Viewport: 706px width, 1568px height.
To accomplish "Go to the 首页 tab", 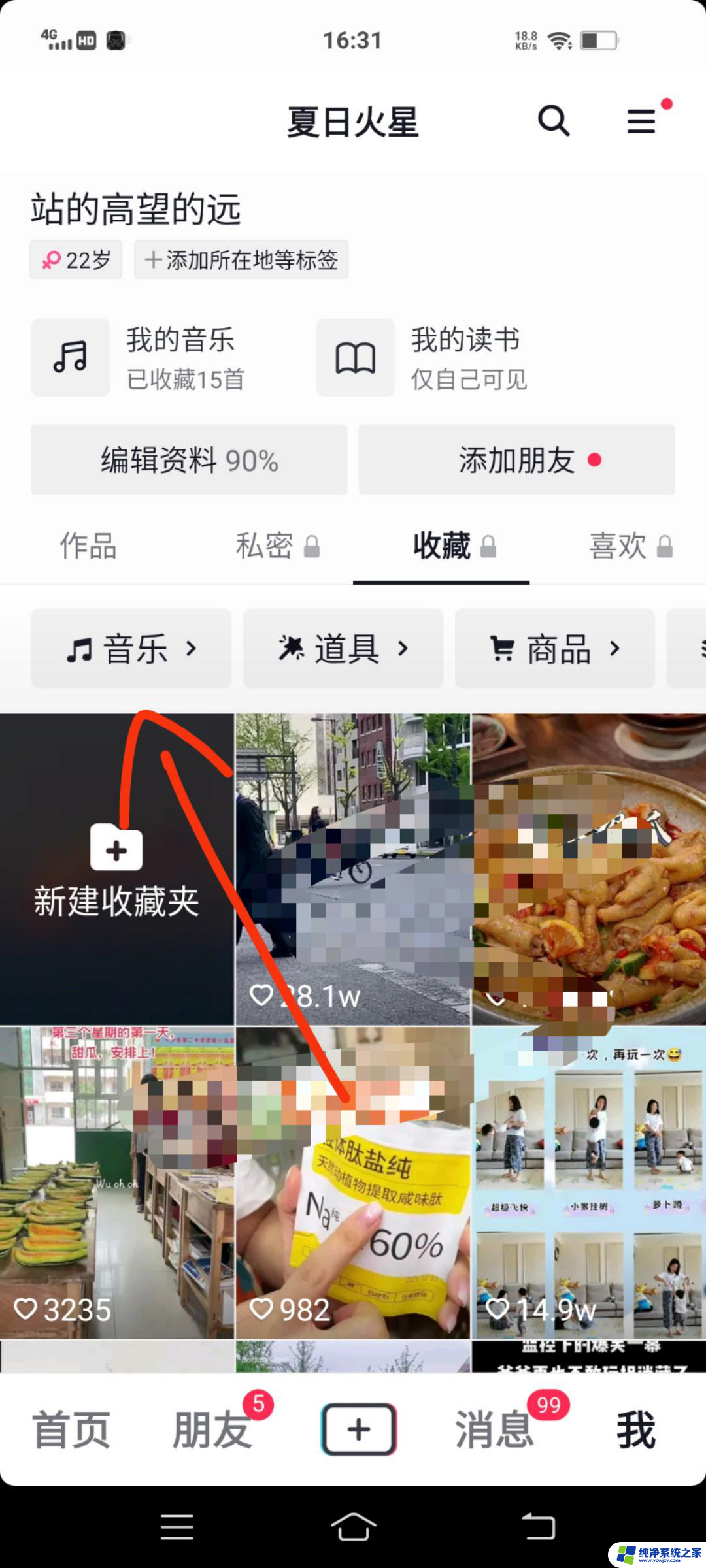I will [x=71, y=1430].
